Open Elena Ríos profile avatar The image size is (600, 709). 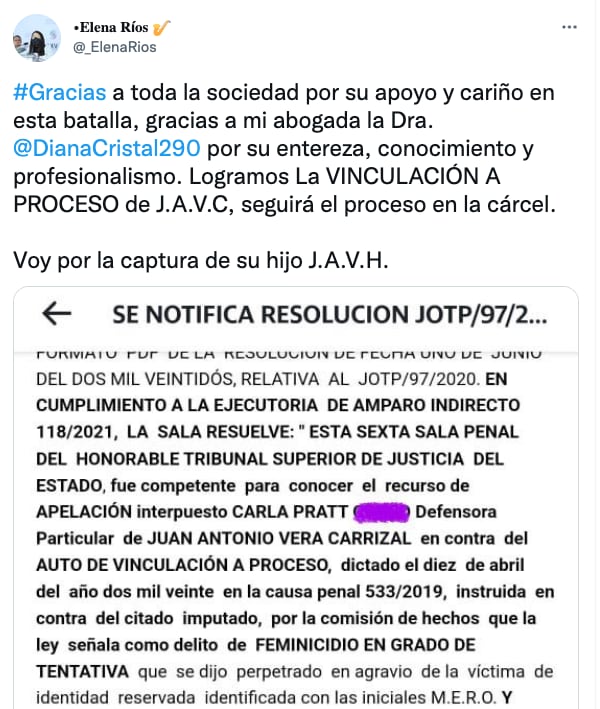click(36, 37)
